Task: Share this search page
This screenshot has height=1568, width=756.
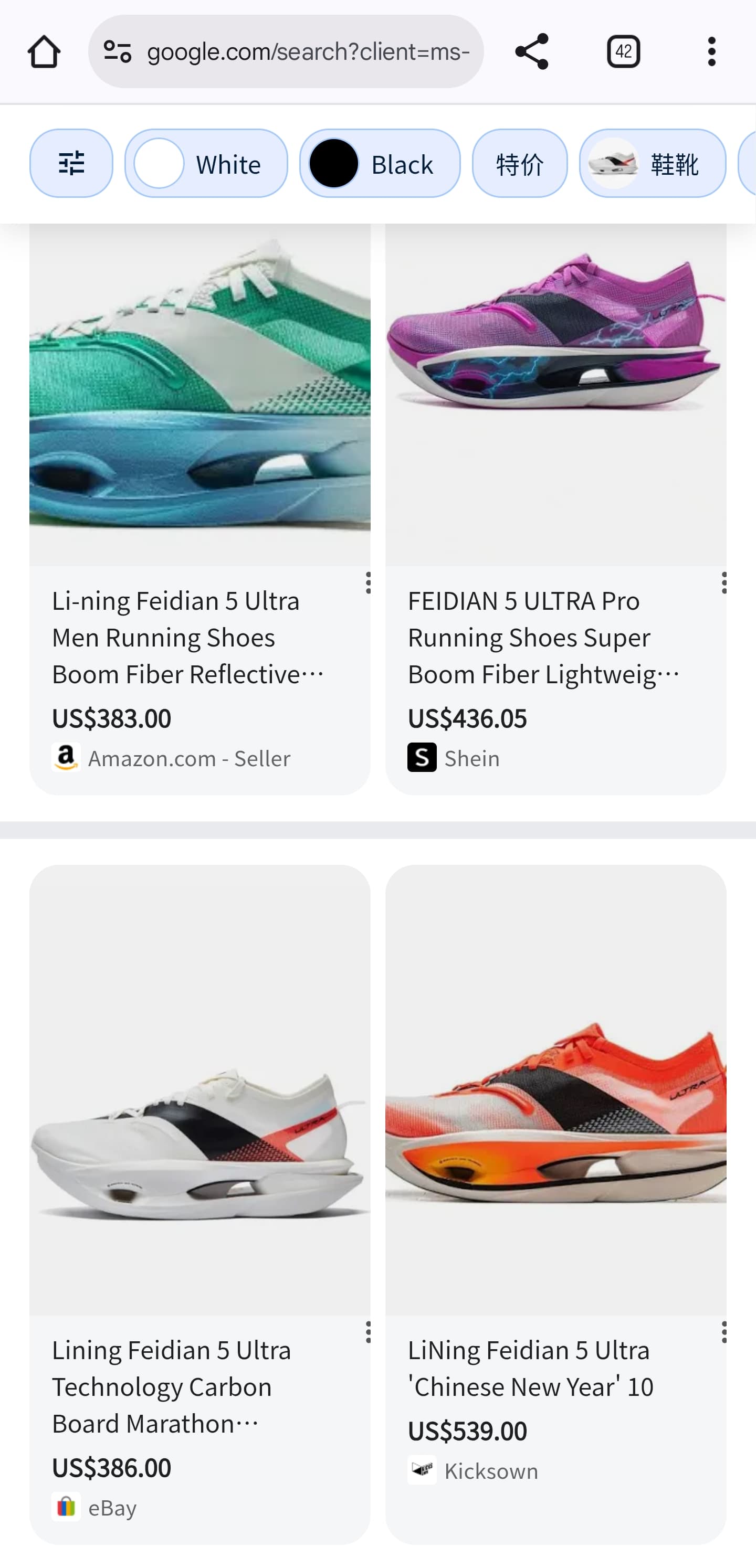Action: pos(531,52)
